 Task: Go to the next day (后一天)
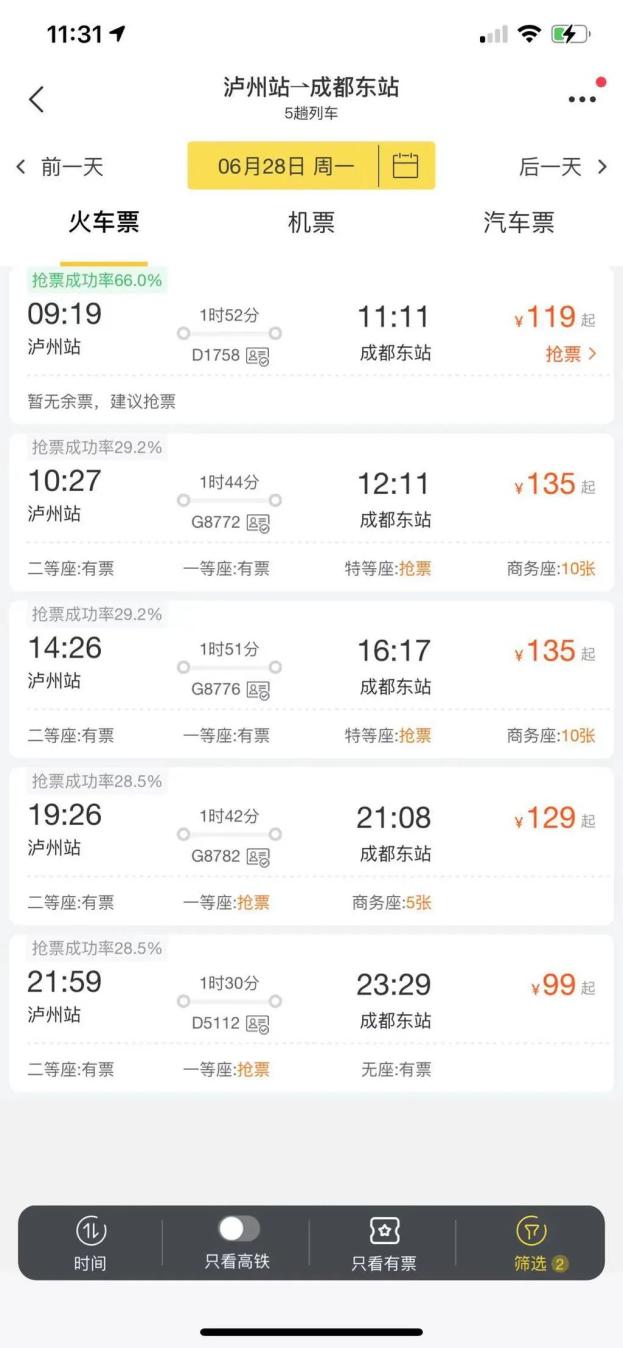[x=561, y=167]
